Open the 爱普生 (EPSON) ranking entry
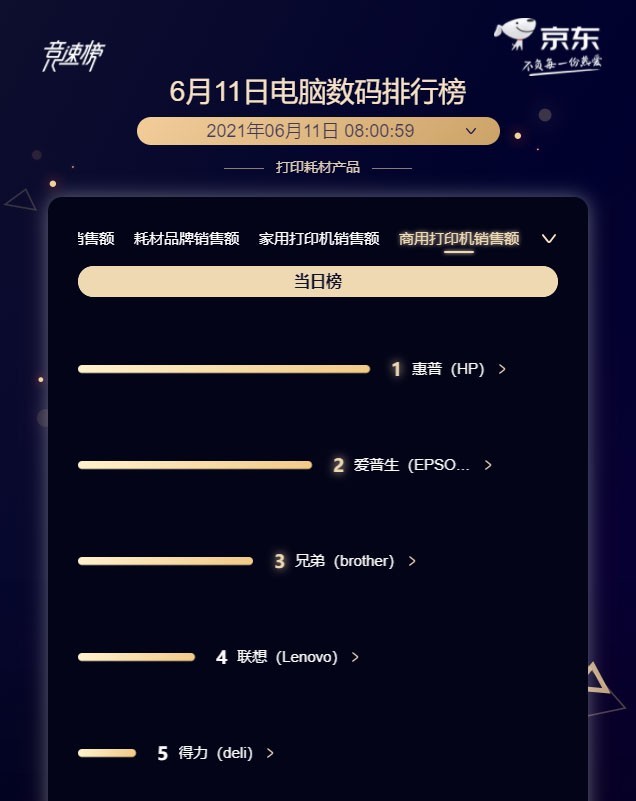The width and height of the screenshot is (636, 801). 411,465
